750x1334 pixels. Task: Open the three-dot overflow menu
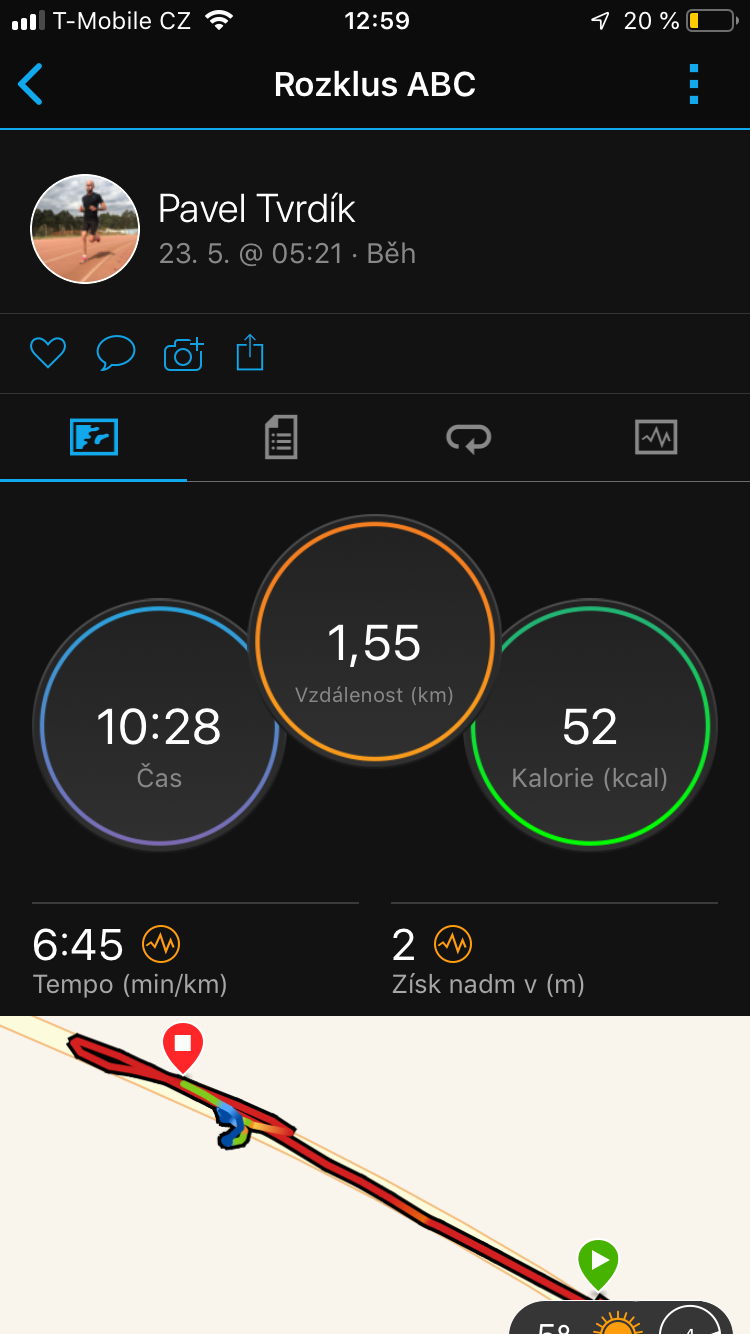pyautogui.click(x=694, y=84)
